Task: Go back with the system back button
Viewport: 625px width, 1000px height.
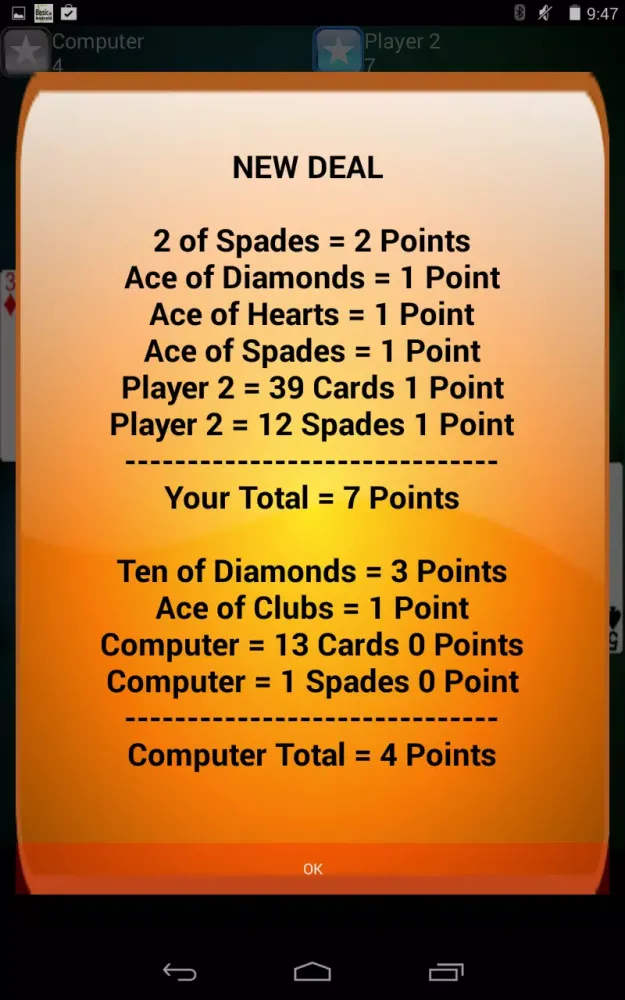Action: [x=180, y=971]
